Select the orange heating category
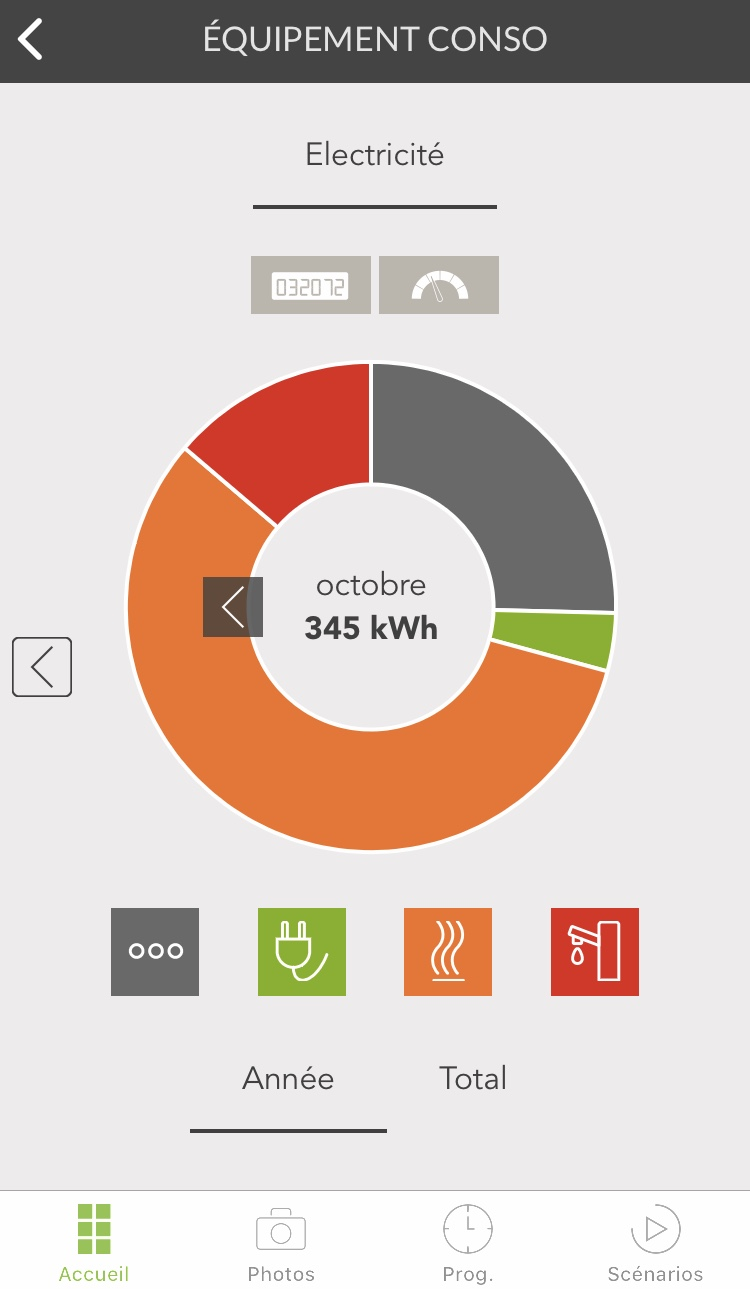750x1289 pixels. 448,952
